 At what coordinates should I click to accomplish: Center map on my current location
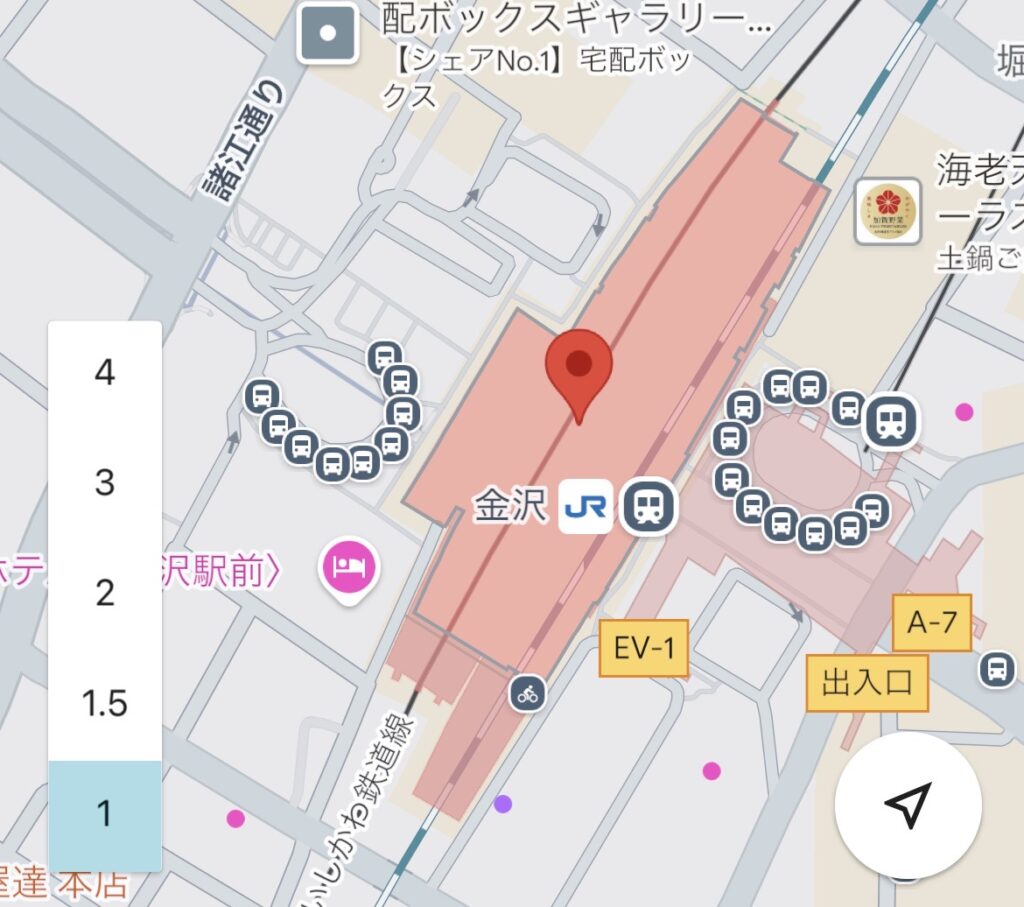tap(908, 805)
